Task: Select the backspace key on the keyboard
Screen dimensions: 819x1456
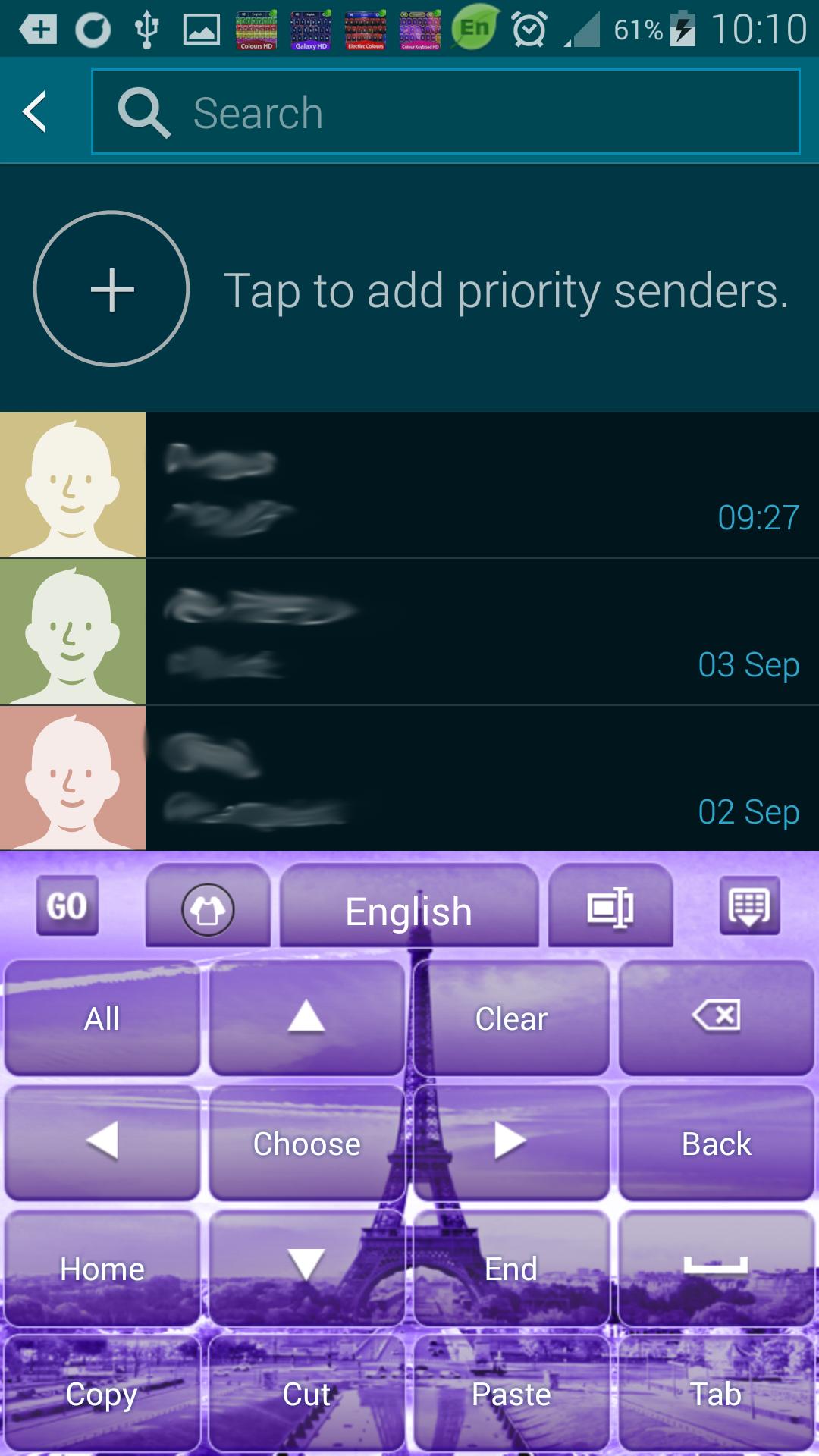Action: click(716, 1019)
